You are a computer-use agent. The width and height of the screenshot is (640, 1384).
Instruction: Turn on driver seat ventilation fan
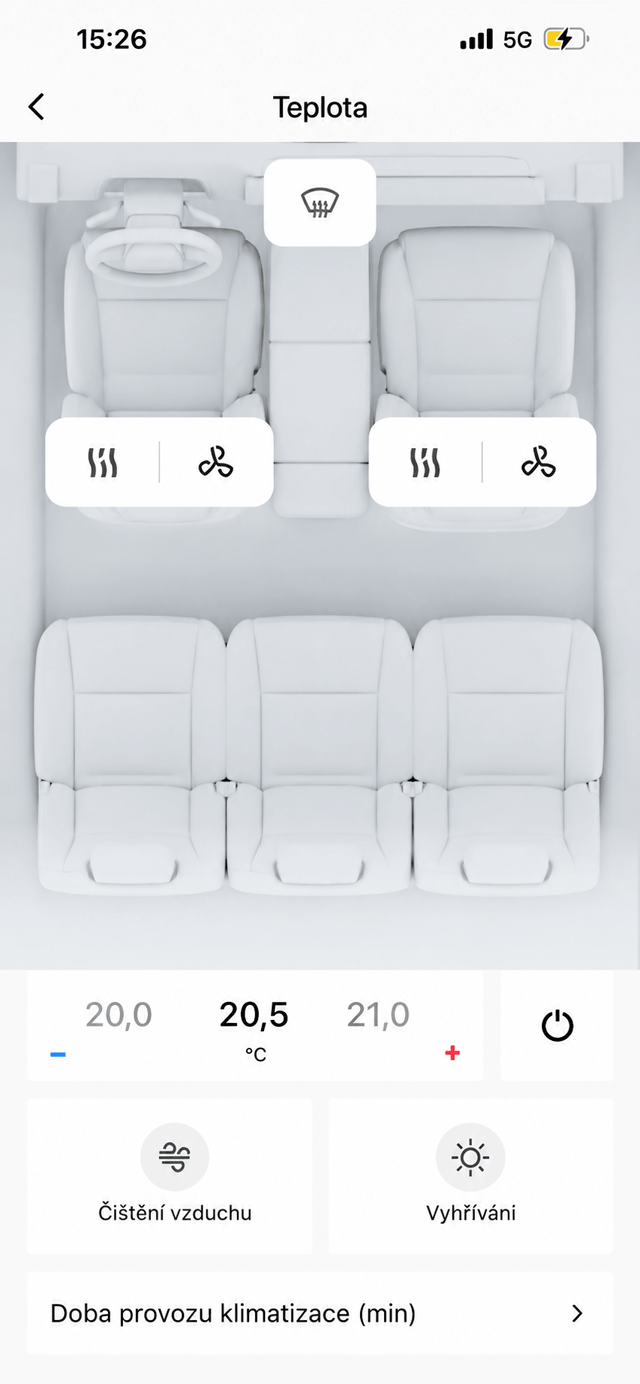click(x=215, y=462)
